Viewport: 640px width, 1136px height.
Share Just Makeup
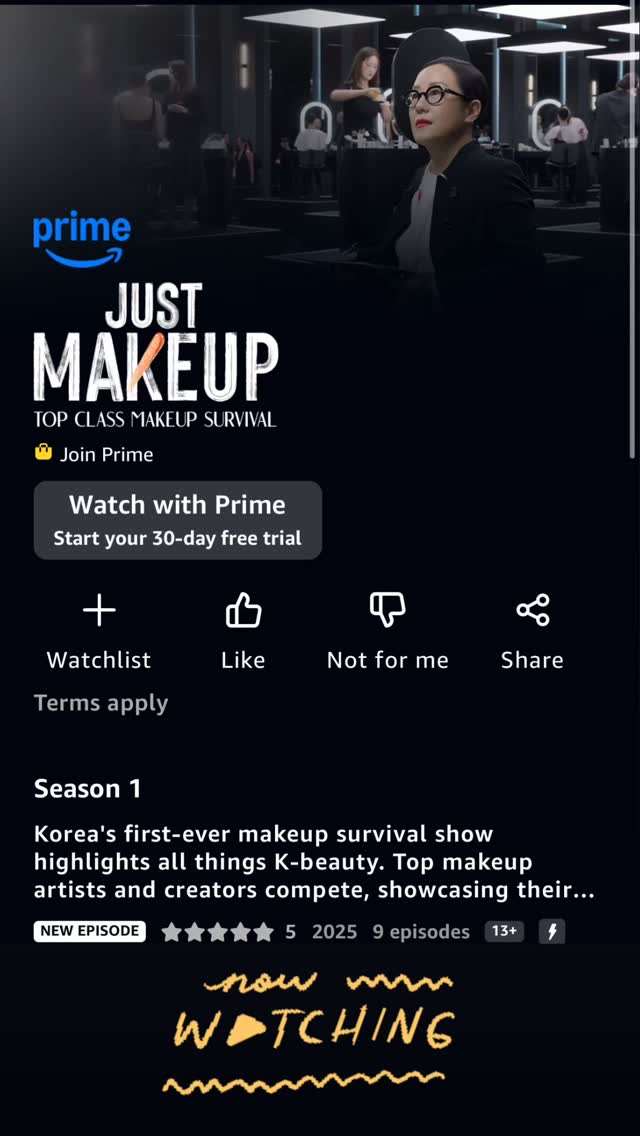[532, 631]
